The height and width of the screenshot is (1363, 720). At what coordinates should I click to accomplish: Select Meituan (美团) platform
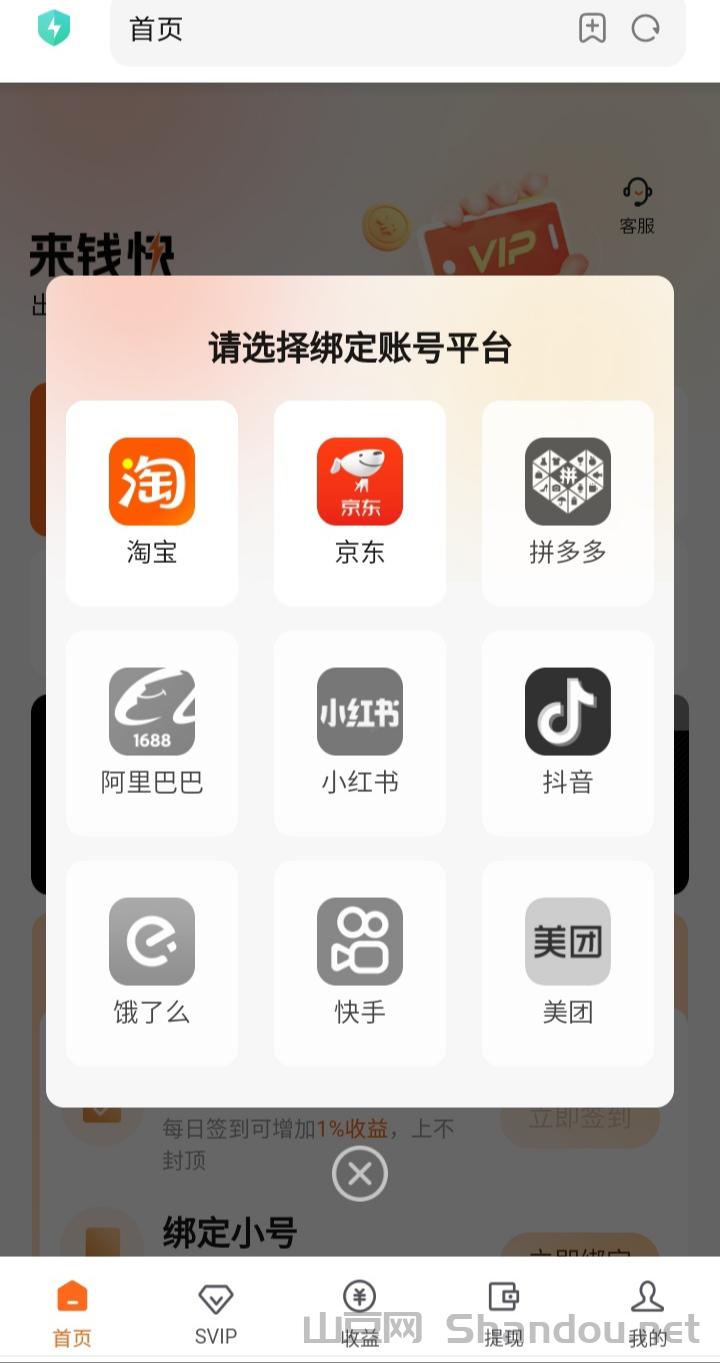coord(567,962)
